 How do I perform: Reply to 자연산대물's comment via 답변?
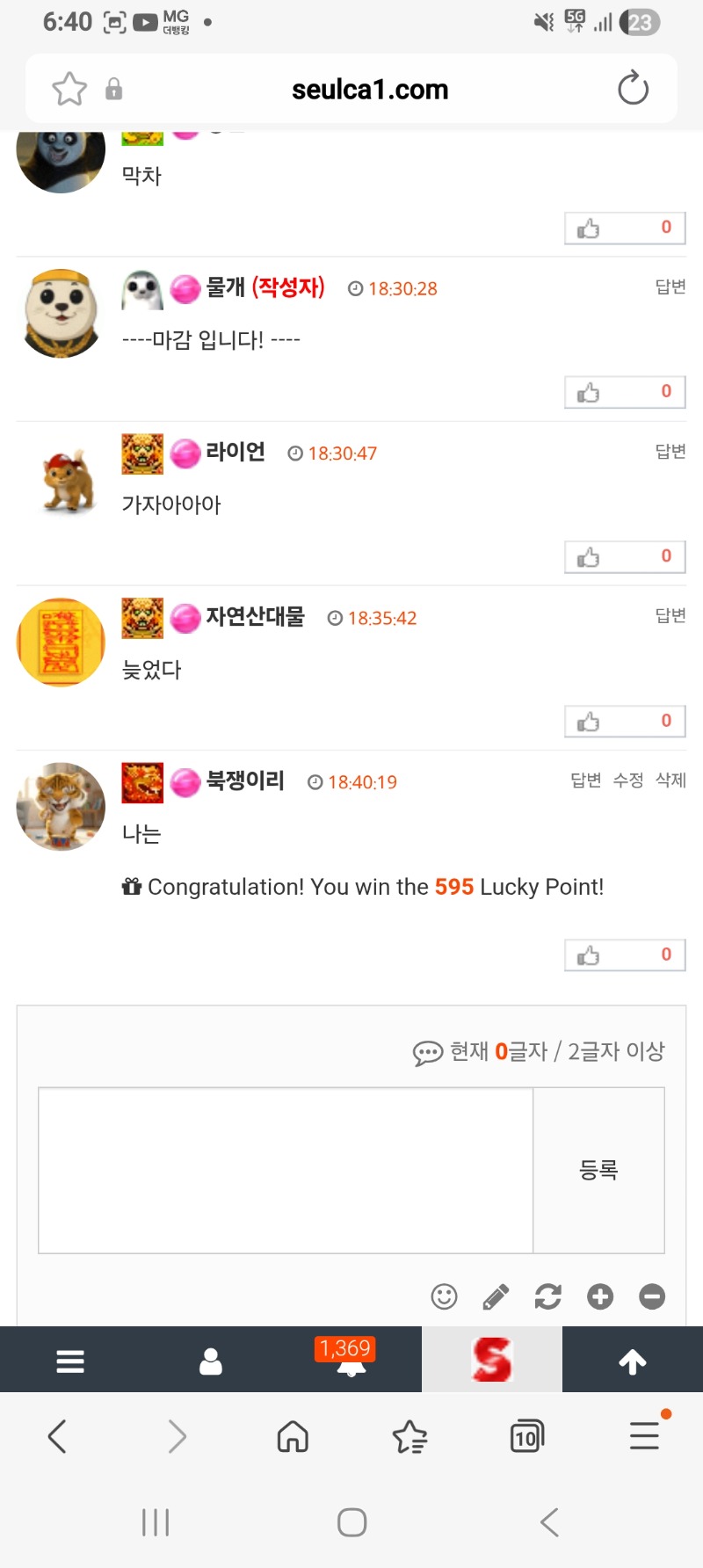670,616
